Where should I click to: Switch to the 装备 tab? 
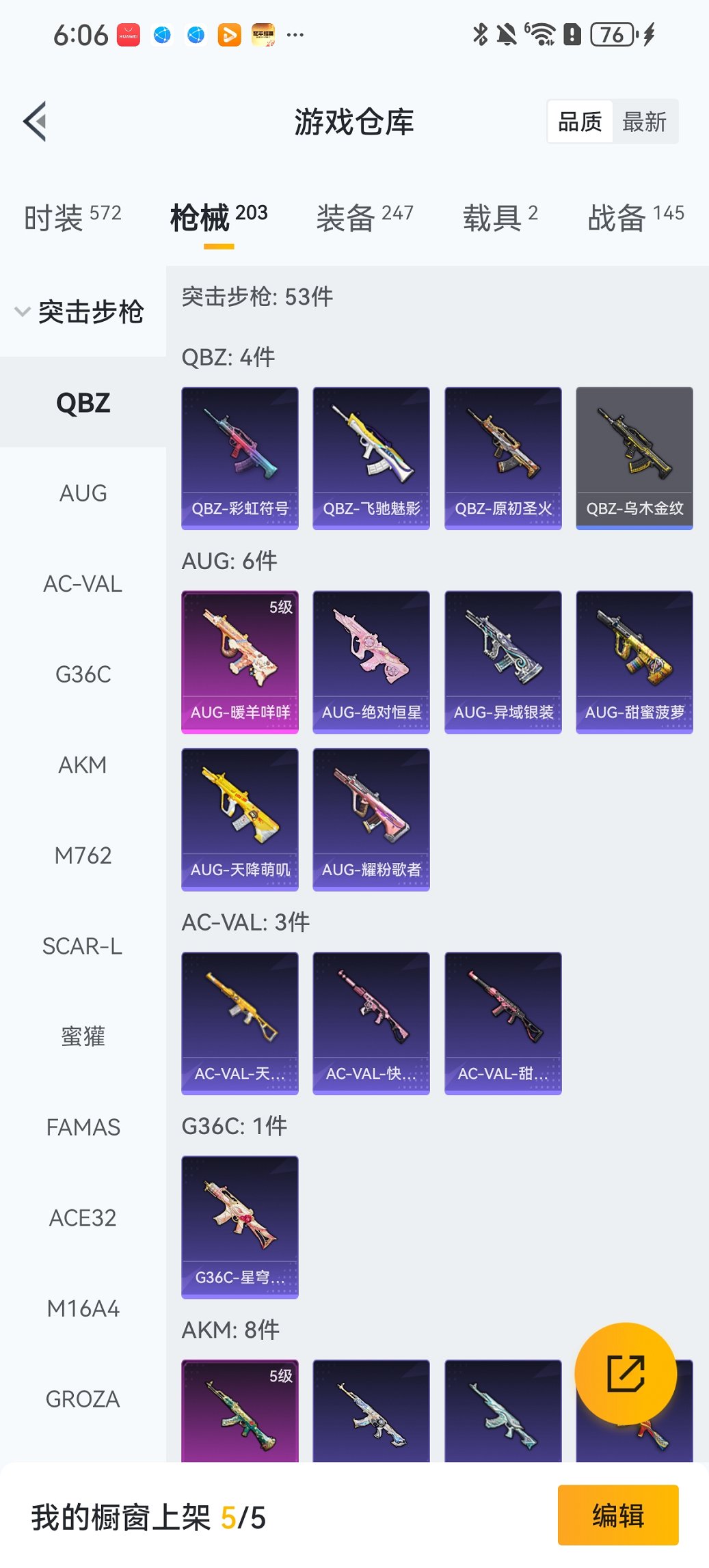coord(364,217)
